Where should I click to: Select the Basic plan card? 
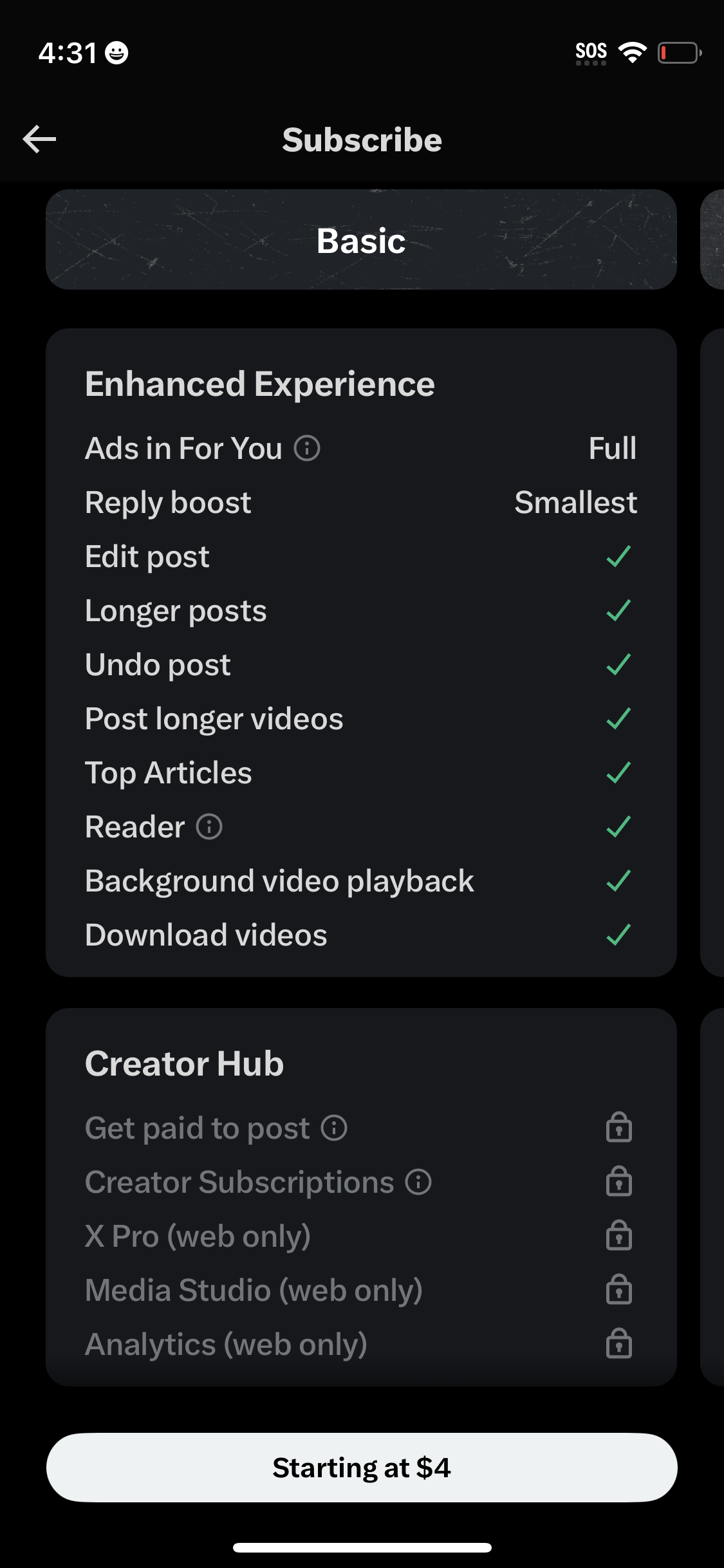point(361,240)
